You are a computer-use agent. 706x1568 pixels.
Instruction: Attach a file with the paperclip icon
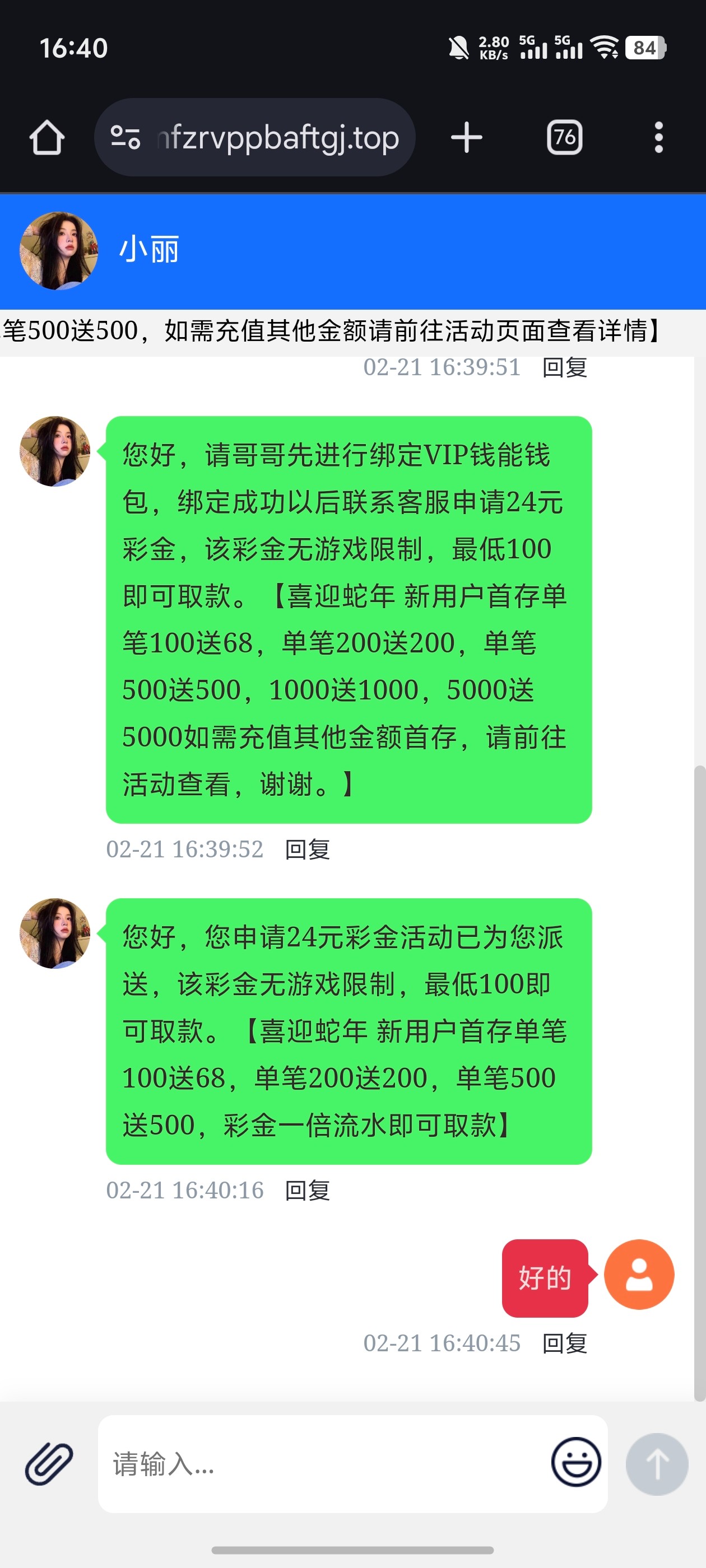(x=49, y=1463)
